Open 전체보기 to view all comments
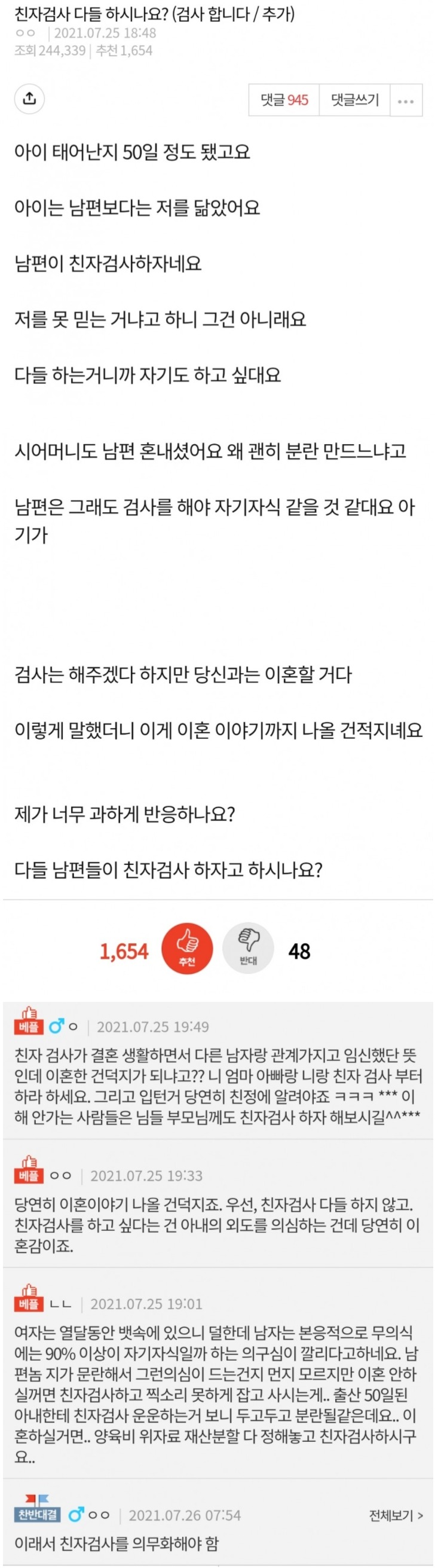The height and width of the screenshot is (1568, 438). point(396,1515)
